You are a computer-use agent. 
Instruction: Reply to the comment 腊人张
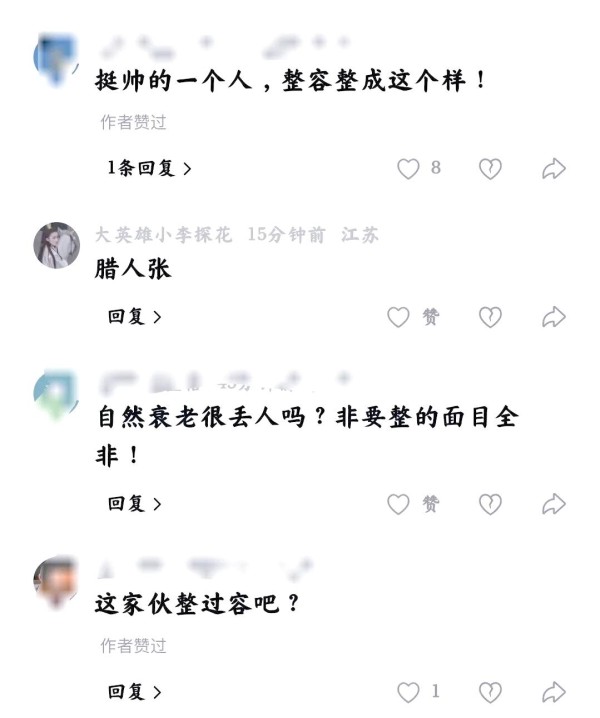coord(134,317)
